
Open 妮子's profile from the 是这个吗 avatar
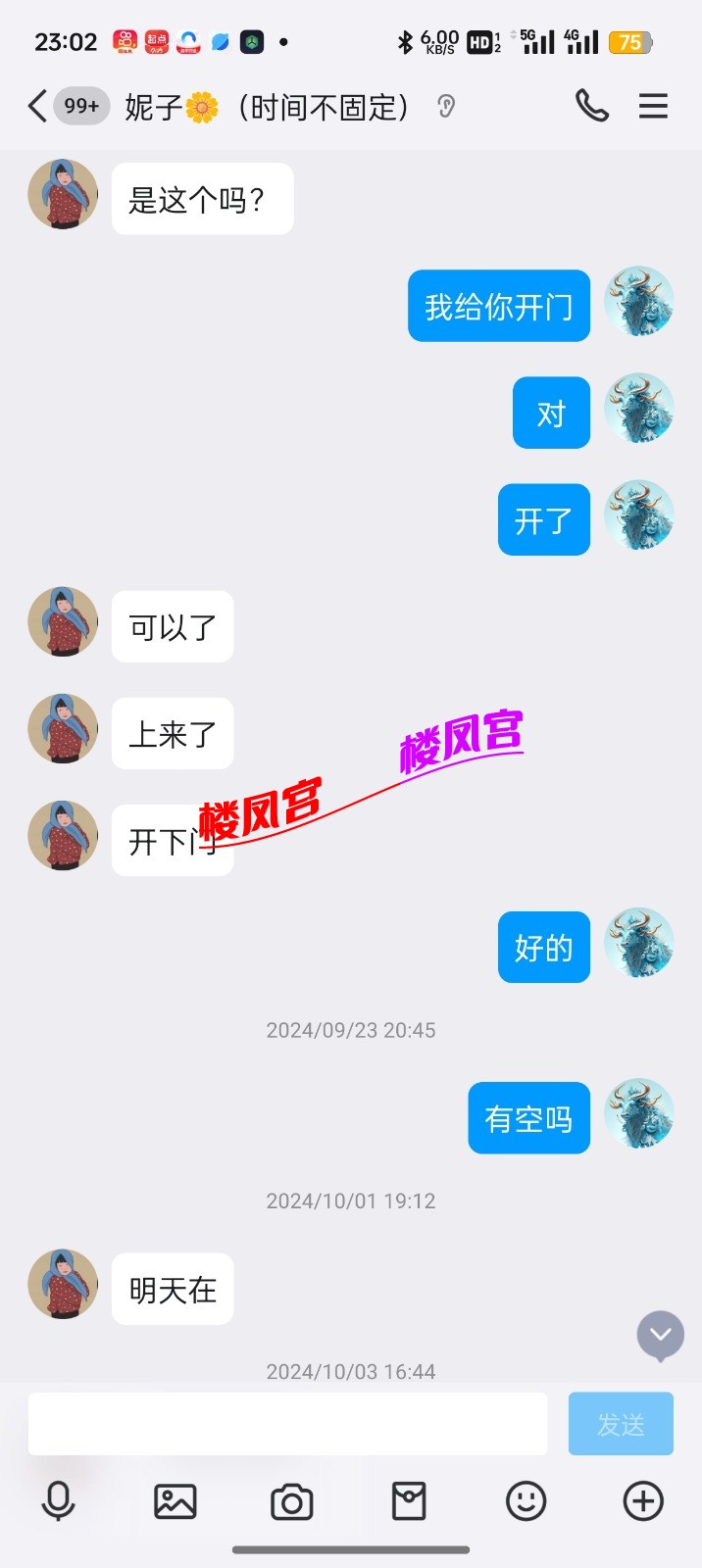[x=63, y=195]
